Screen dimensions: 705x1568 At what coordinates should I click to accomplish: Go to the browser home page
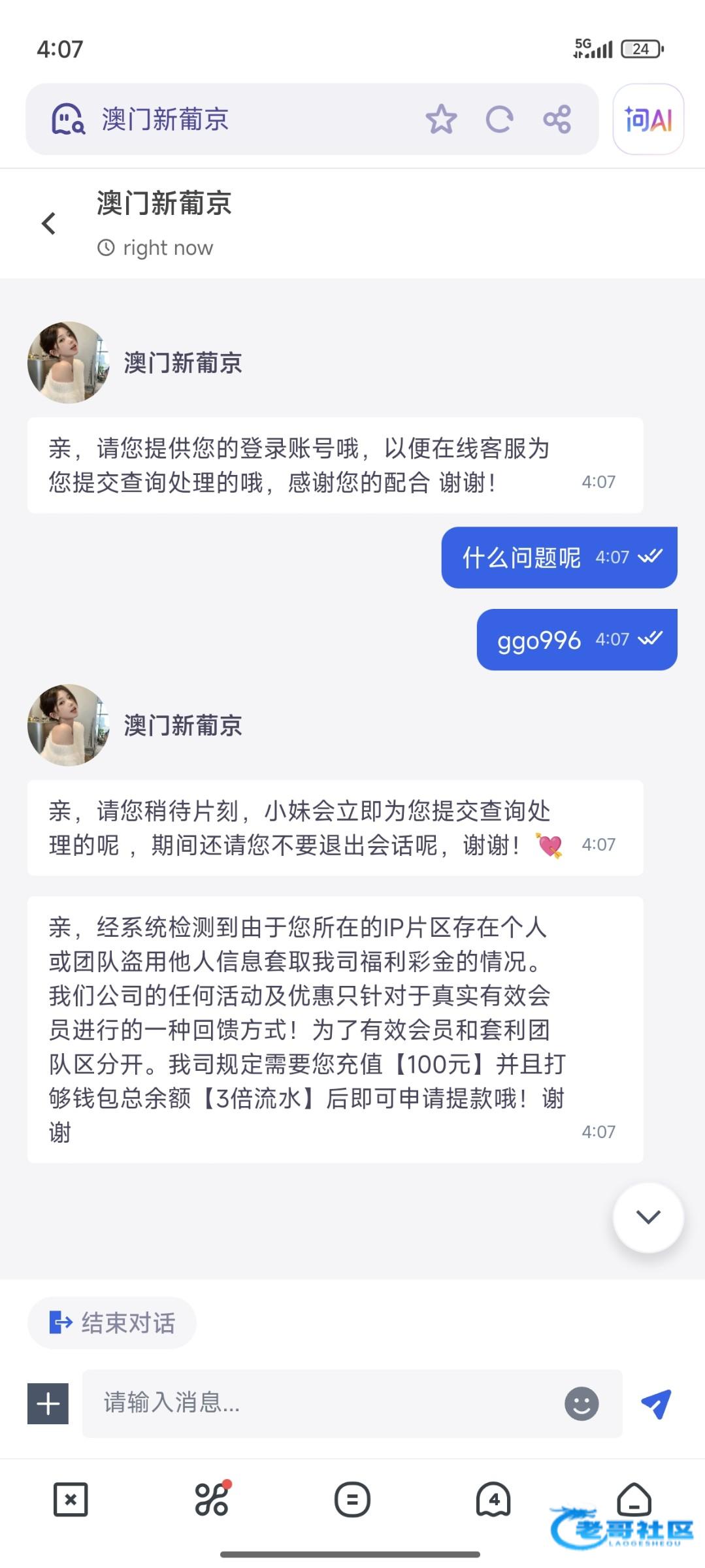[634, 1498]
